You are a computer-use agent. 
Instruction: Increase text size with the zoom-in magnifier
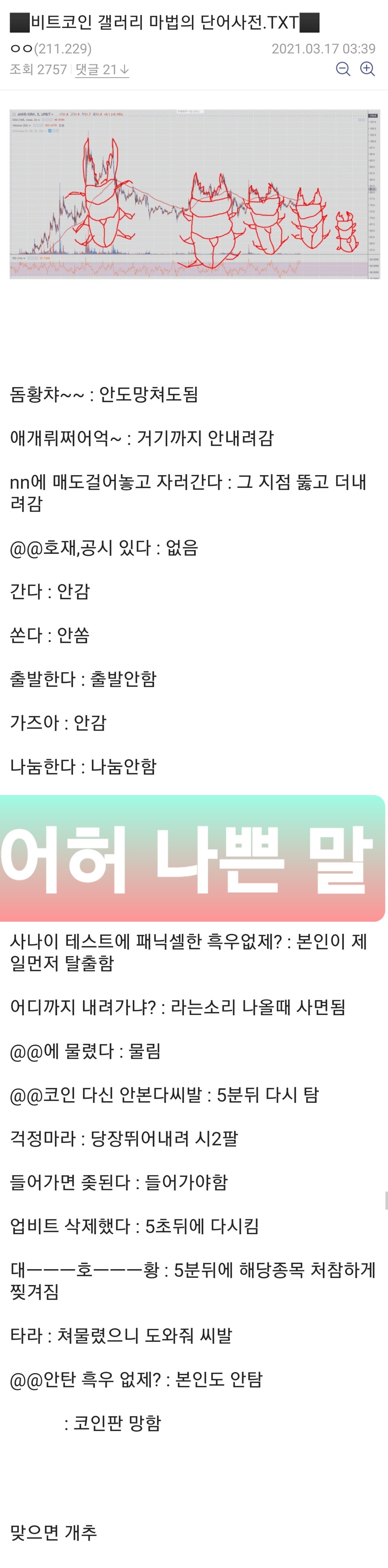367,69
